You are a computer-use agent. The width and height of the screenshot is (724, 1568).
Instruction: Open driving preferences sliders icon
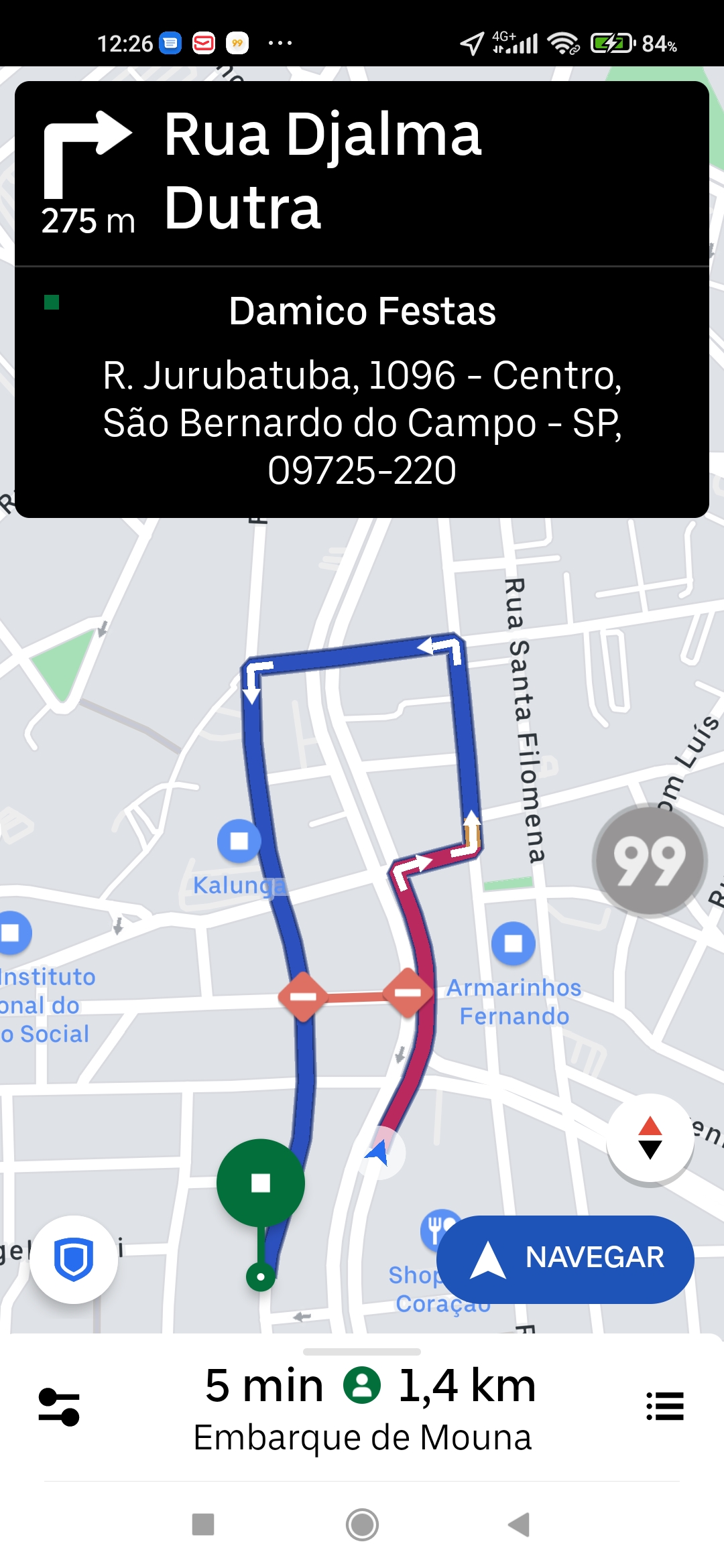point(60,1406)
